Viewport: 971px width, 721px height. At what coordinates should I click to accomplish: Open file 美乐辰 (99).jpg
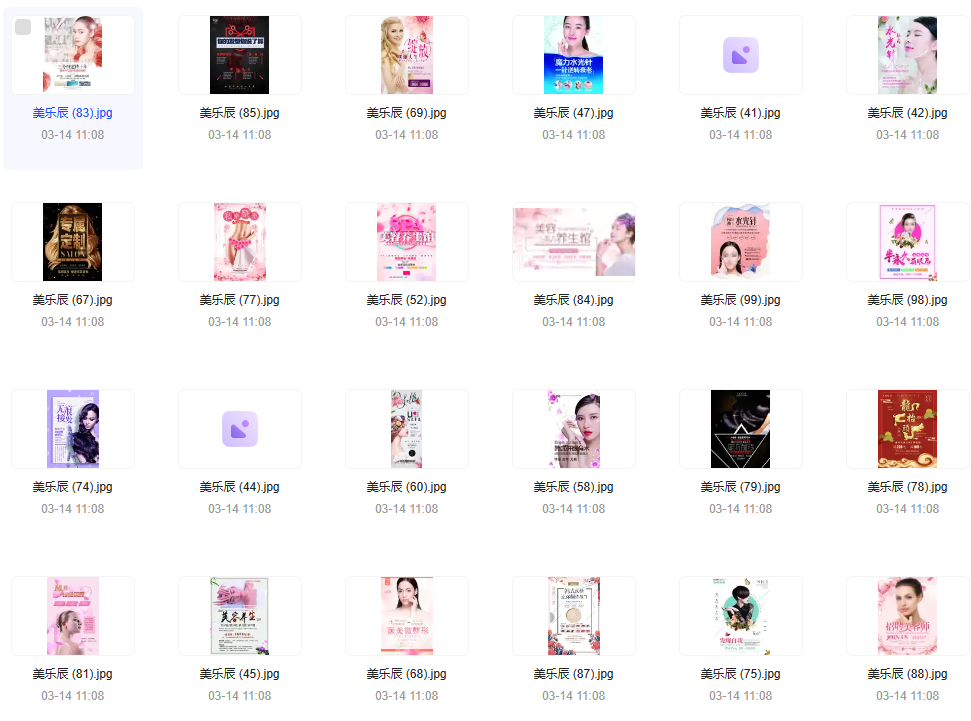(741, 242)
